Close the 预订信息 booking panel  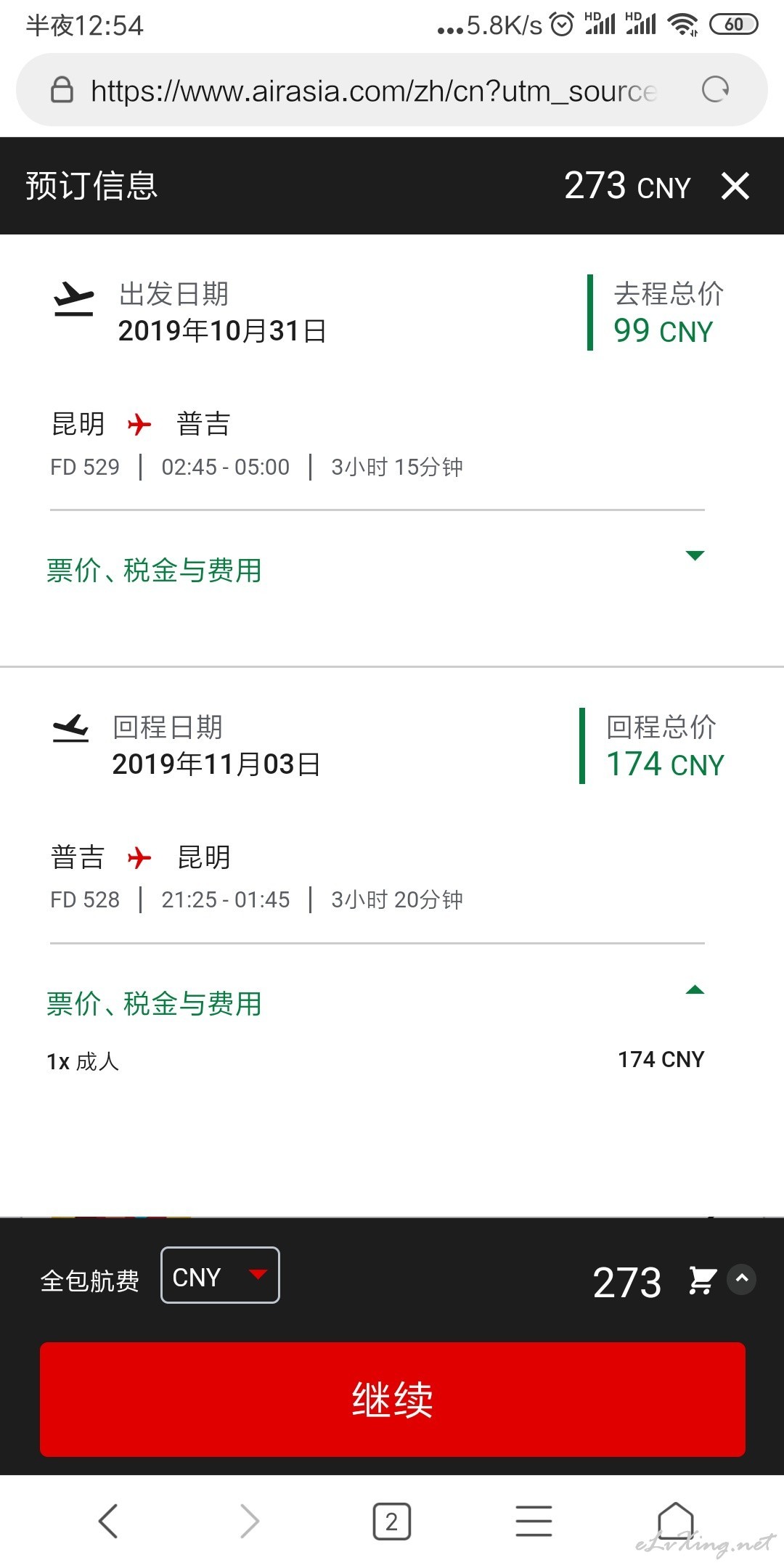tap(735, 186)
